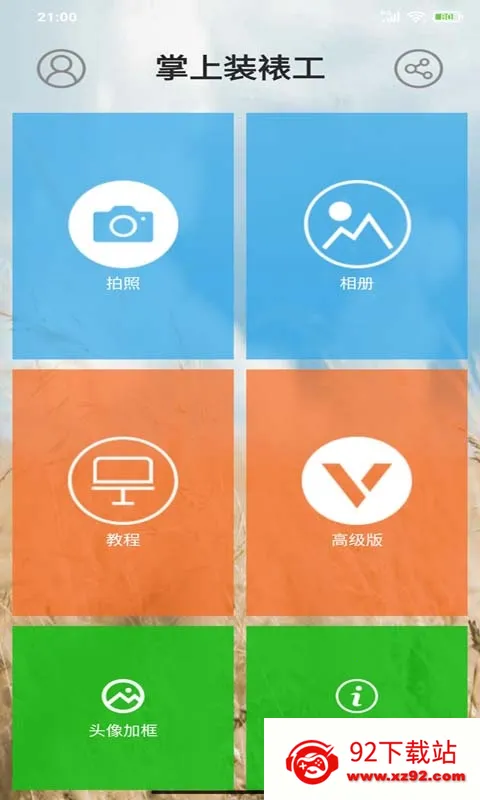Open the 拍照 camera tile
Screen dimensions: 480x800
point(123,236)
